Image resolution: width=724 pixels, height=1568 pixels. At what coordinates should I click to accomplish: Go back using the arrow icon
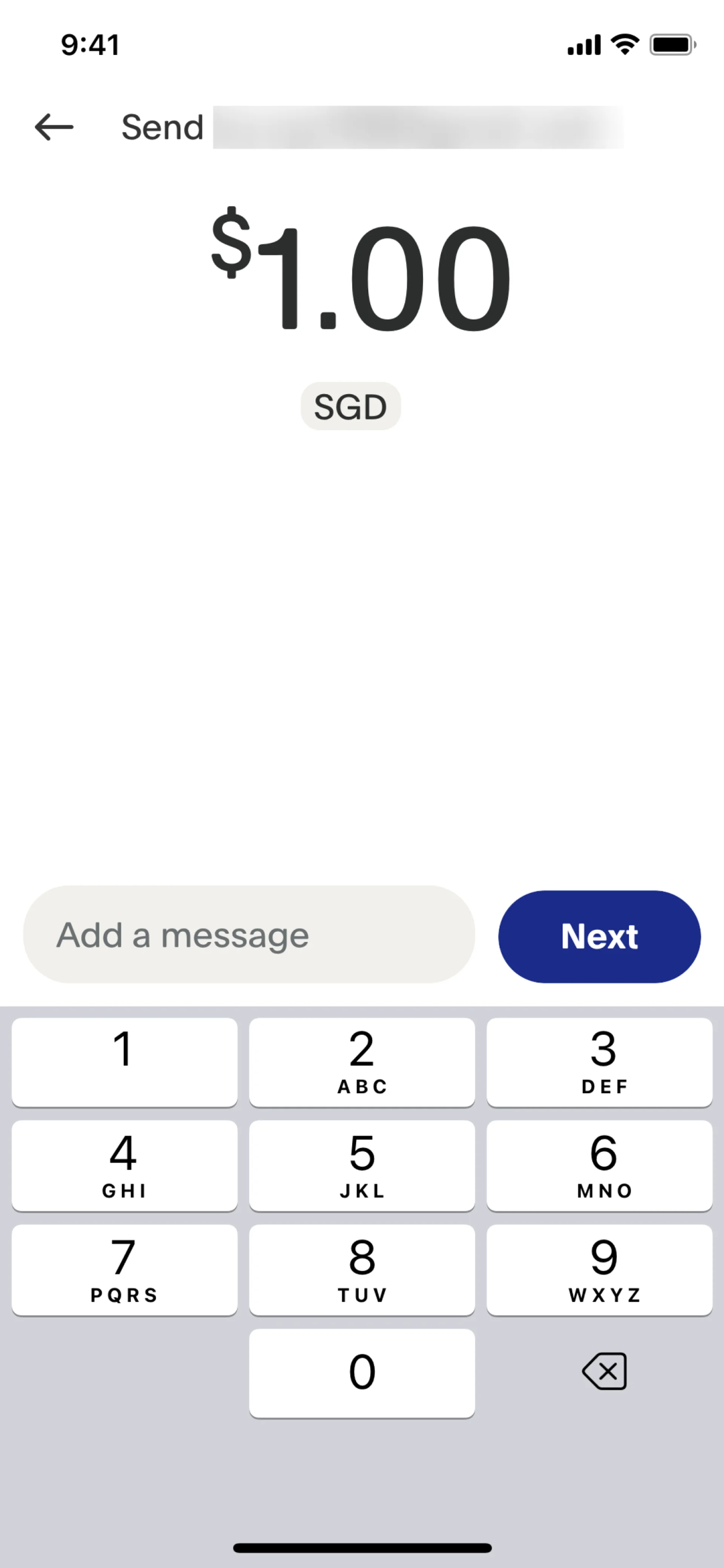click(54, 127)
